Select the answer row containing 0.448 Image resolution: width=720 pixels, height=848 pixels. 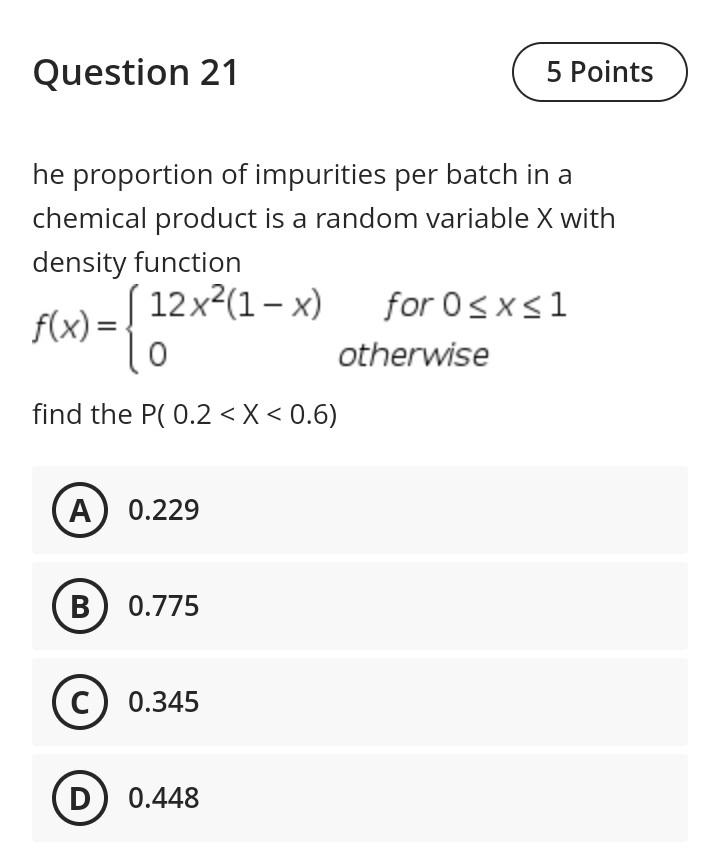(x=360, y=798)
